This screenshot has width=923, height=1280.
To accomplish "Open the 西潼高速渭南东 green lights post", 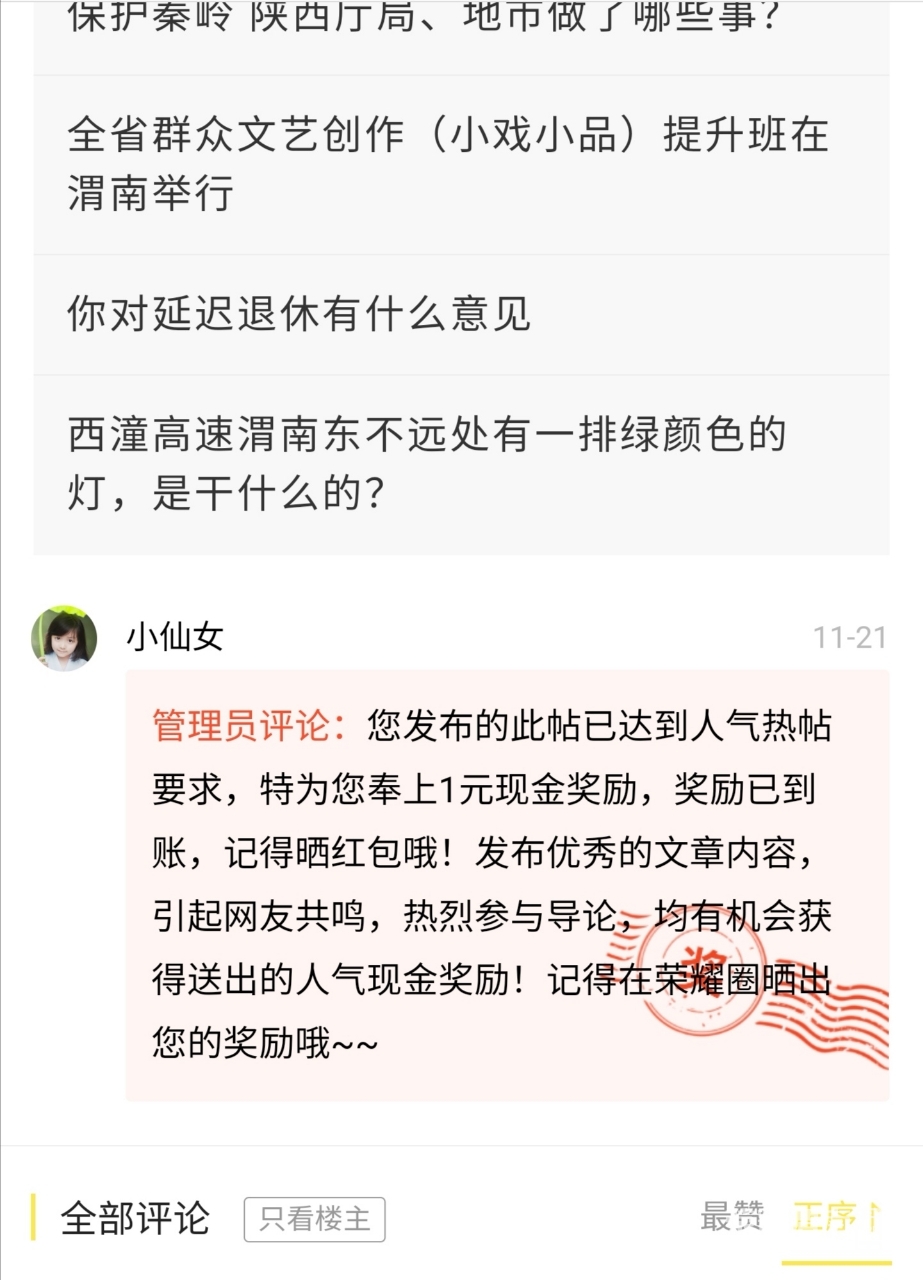I will click(428, 464).
